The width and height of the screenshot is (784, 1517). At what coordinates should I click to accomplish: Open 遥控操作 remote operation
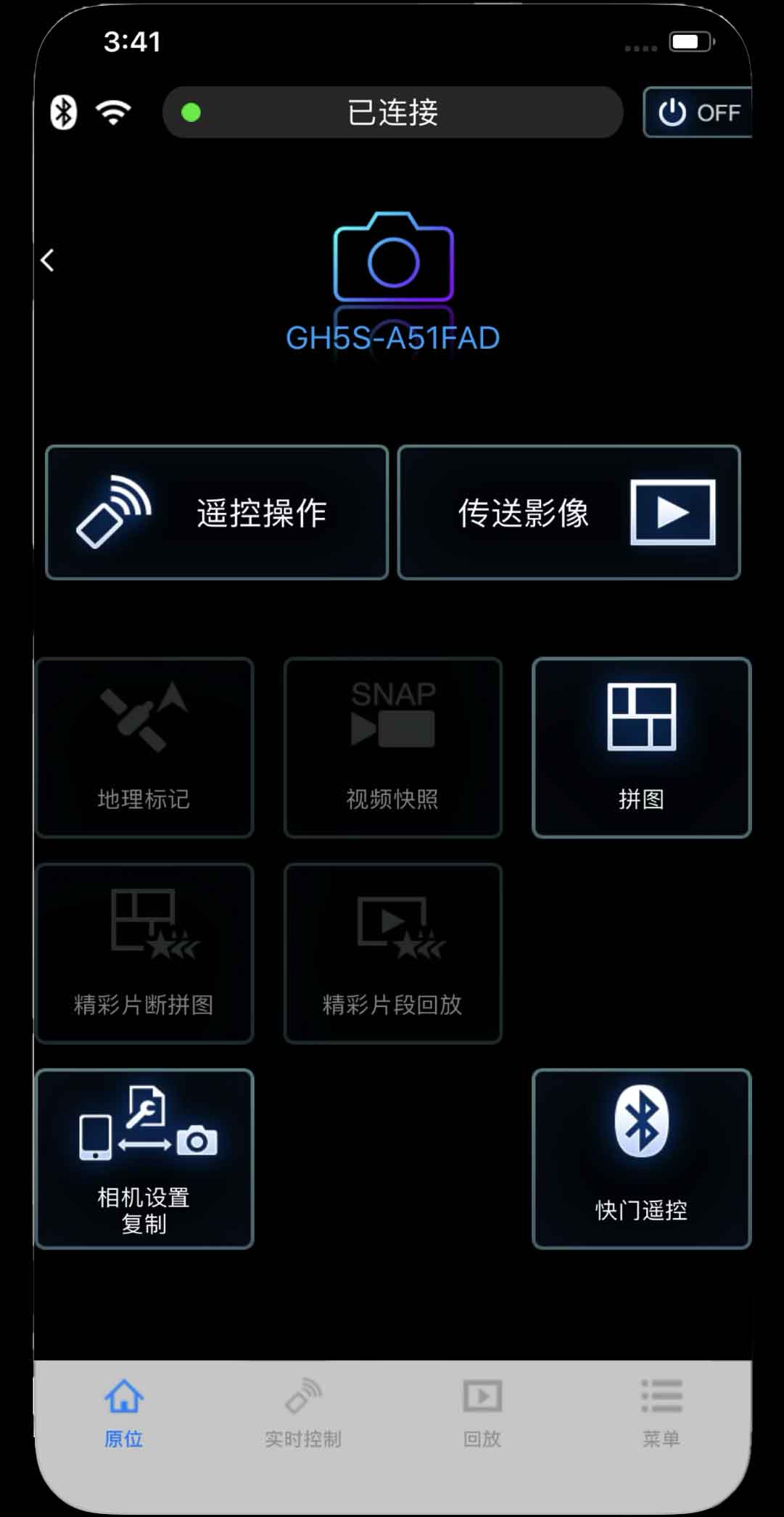217,512
